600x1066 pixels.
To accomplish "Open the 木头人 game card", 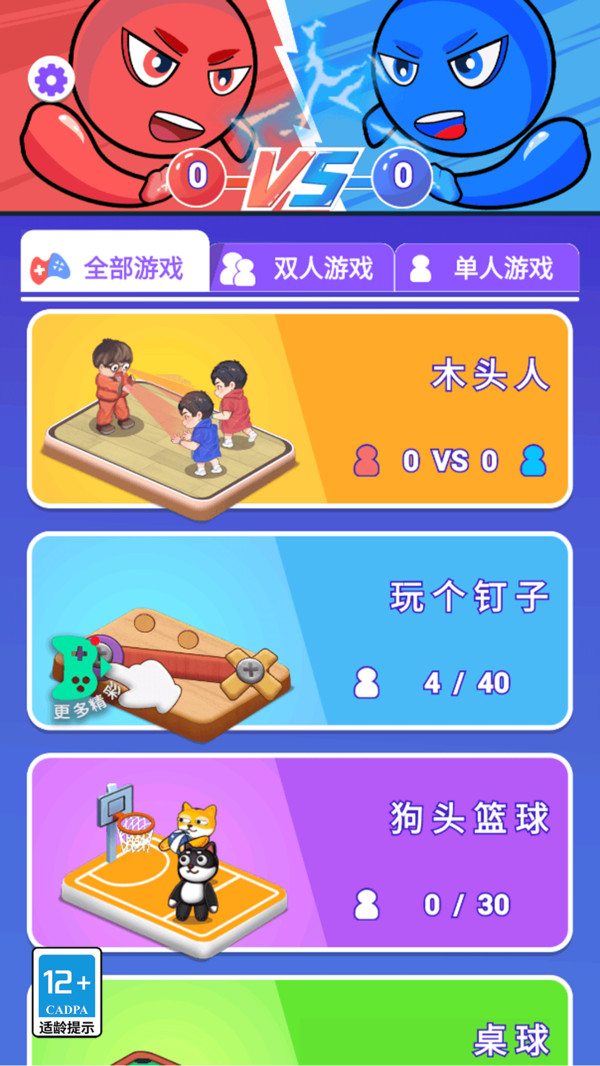I will [300, 408].
